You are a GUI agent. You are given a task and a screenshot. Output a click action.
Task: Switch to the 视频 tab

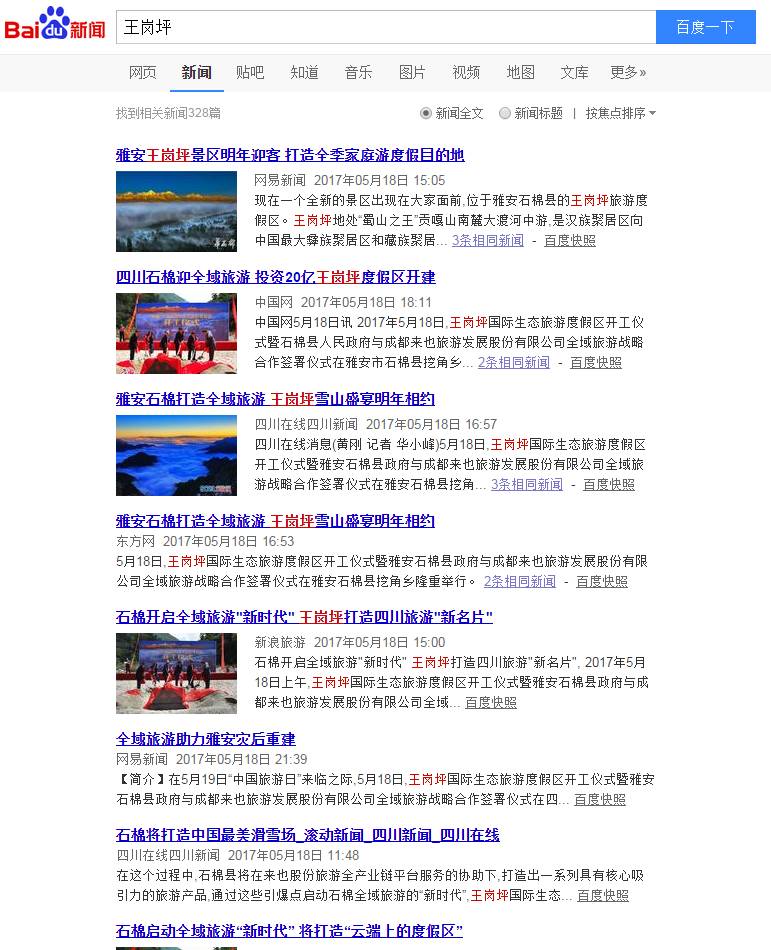coord(466,72)
